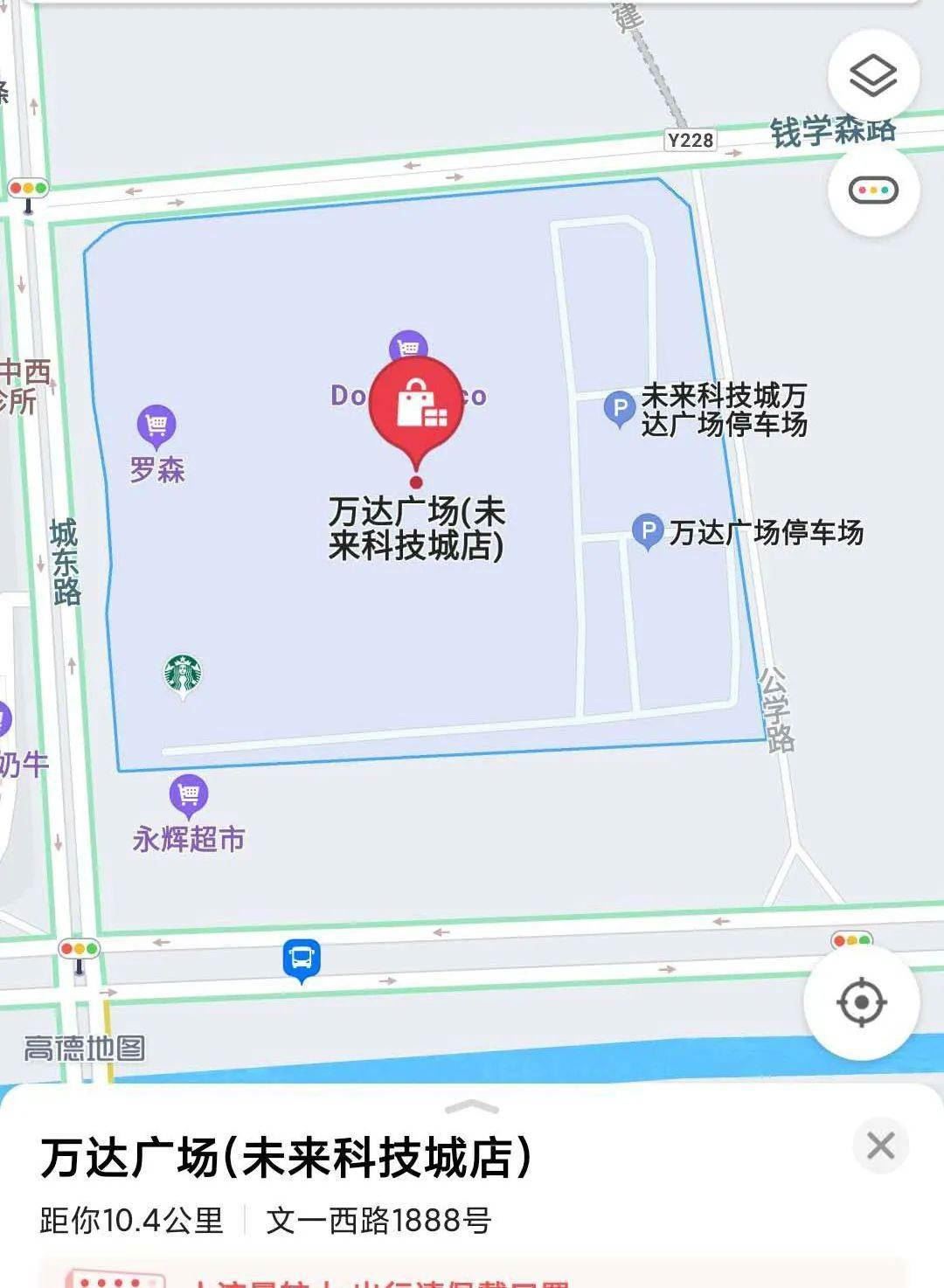This screenshot has width=944, height=1288.
Task: Select the 永辉超市 supermarket marker
Action: 186,793
